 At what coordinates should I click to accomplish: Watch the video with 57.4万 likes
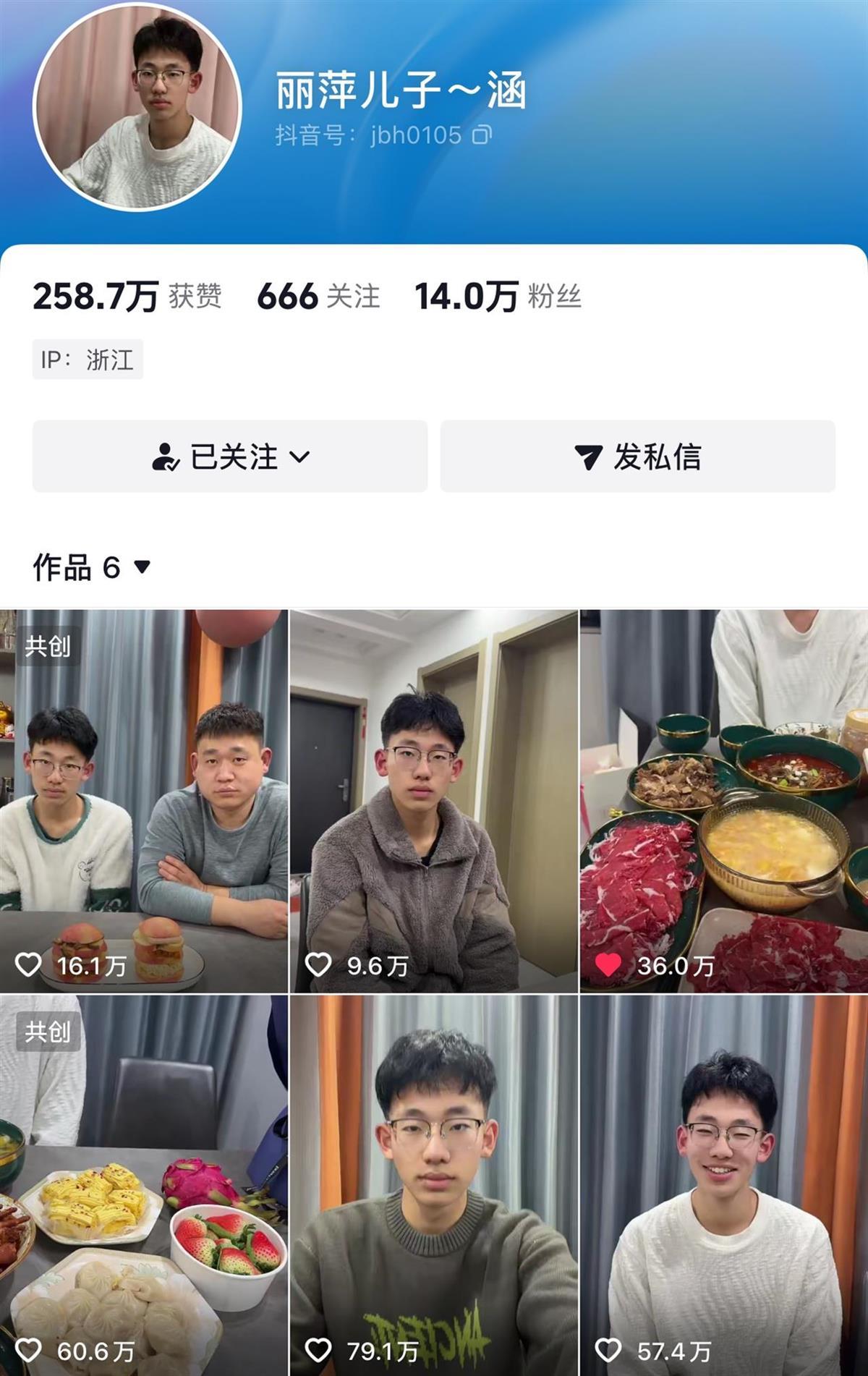pyautogui.click(x=723, y=1185)
